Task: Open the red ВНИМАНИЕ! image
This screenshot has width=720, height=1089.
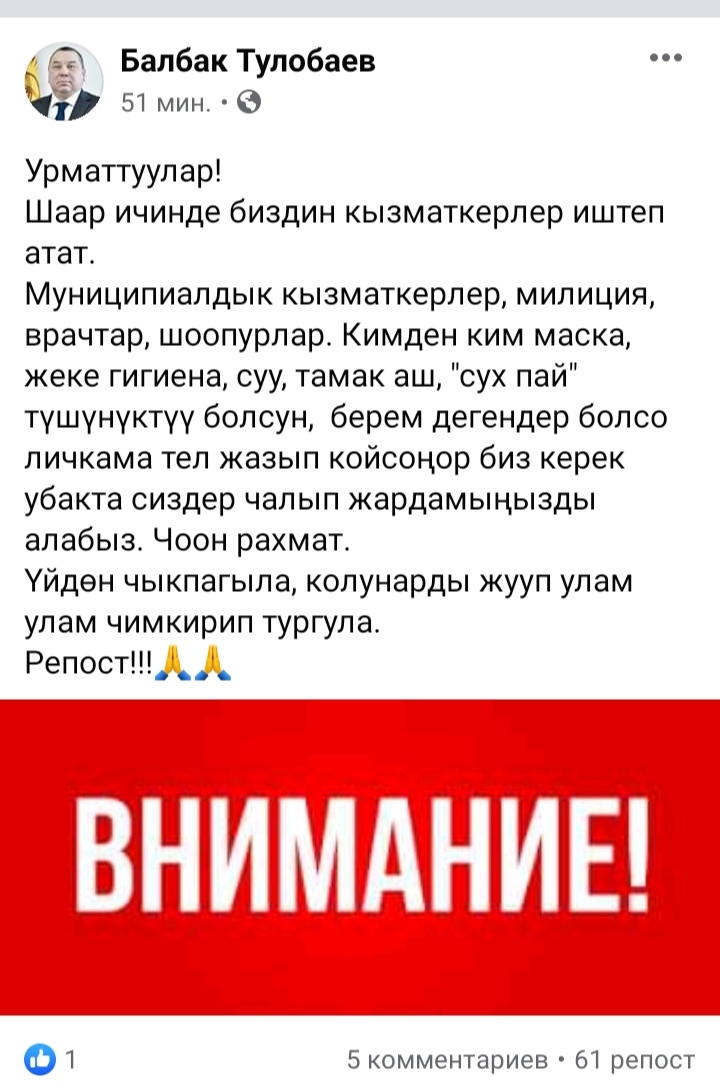Action: click(360, 843)
